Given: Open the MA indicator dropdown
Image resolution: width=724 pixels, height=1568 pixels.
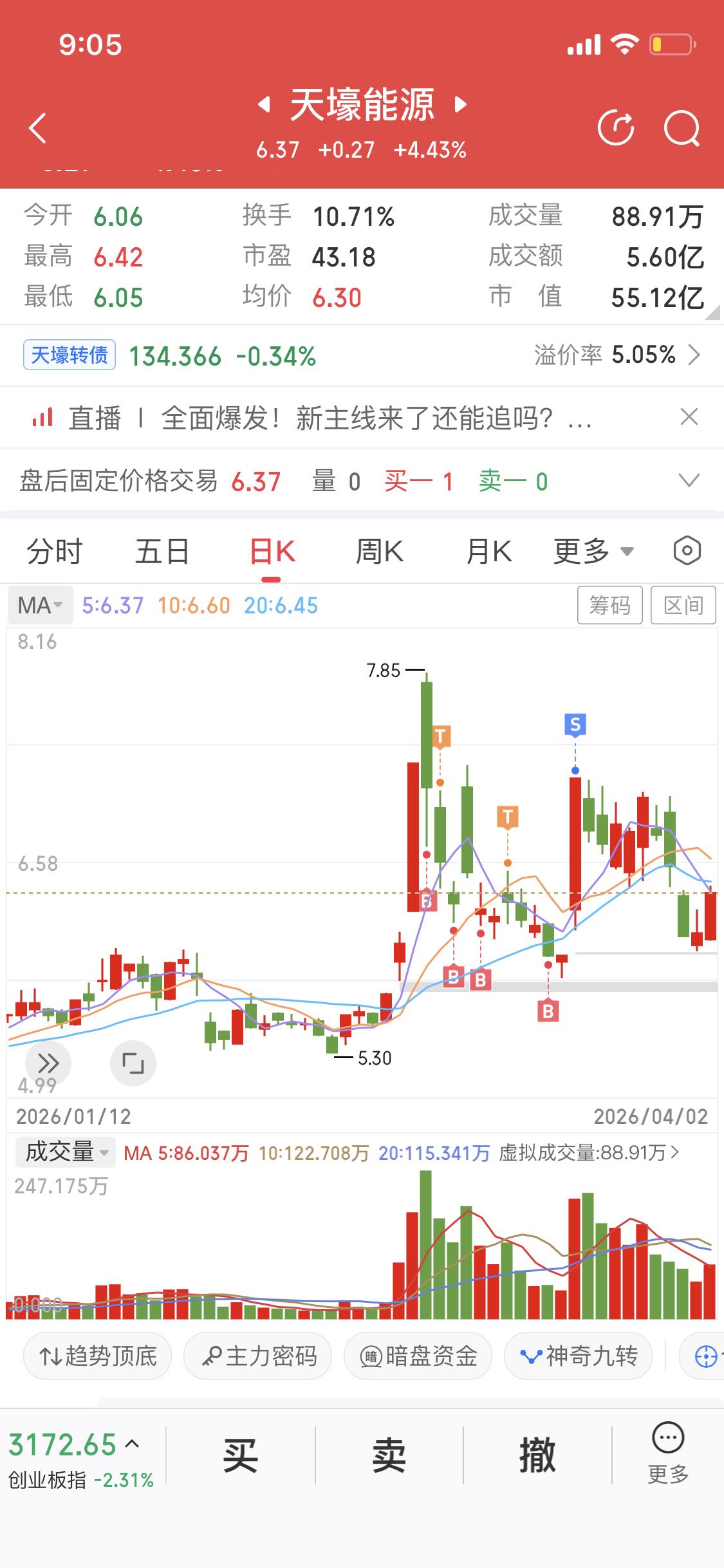Looking at the screenshot, I should (39, 604).
